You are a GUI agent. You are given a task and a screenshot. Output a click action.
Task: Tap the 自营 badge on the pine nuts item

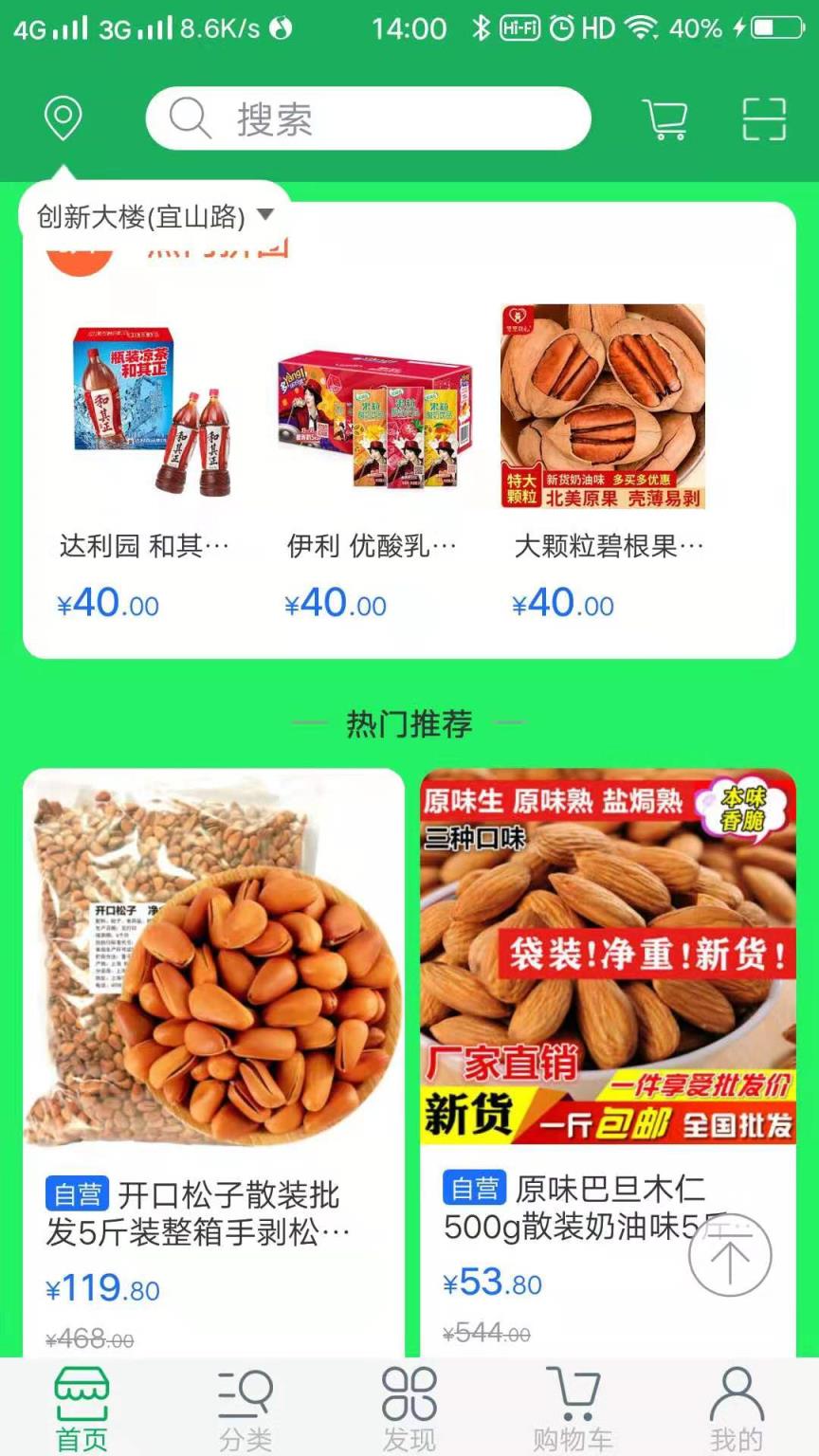[x=77, y=1194]
